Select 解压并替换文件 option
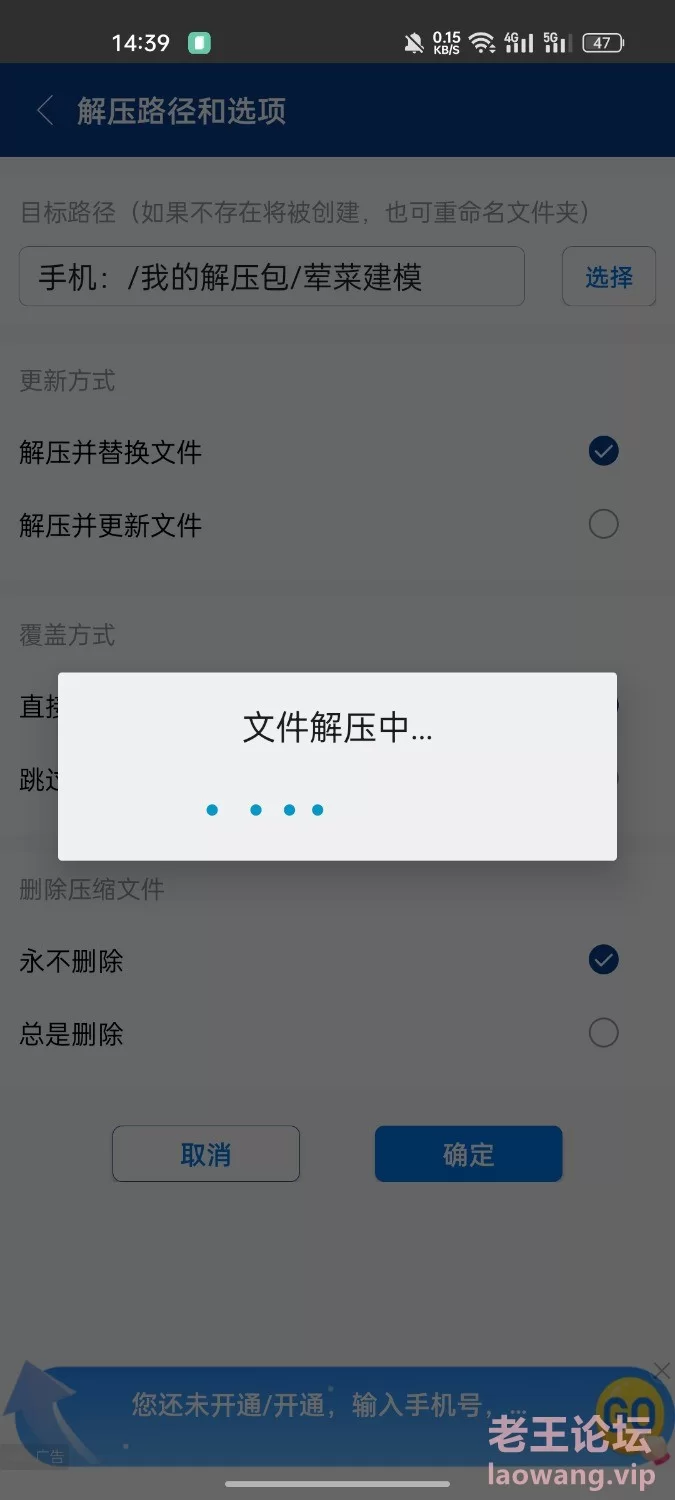Image resolution: width=675 pixels, height=1500 pixels. (x=319, y=452)
